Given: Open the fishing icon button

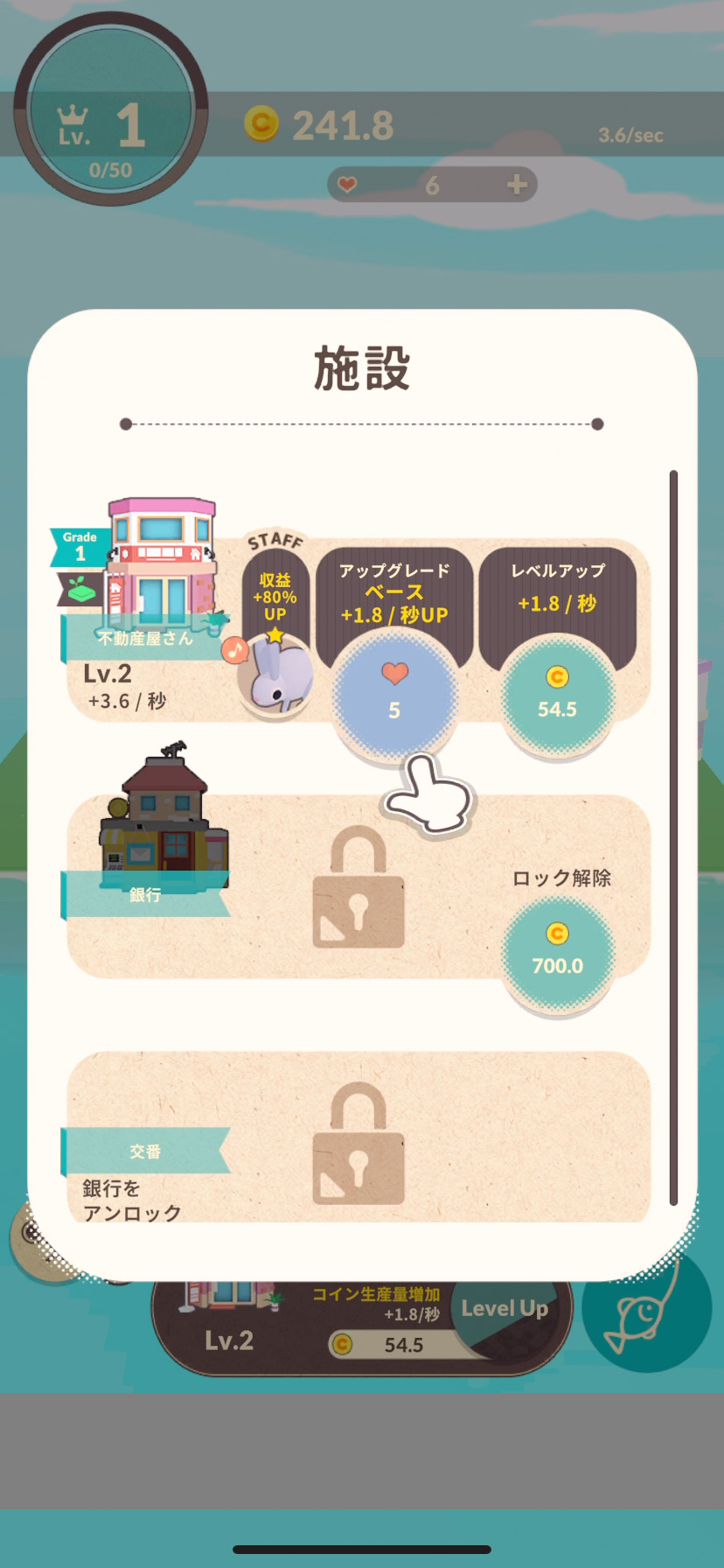Looking at the screenshot, I should coord(646,1309).
